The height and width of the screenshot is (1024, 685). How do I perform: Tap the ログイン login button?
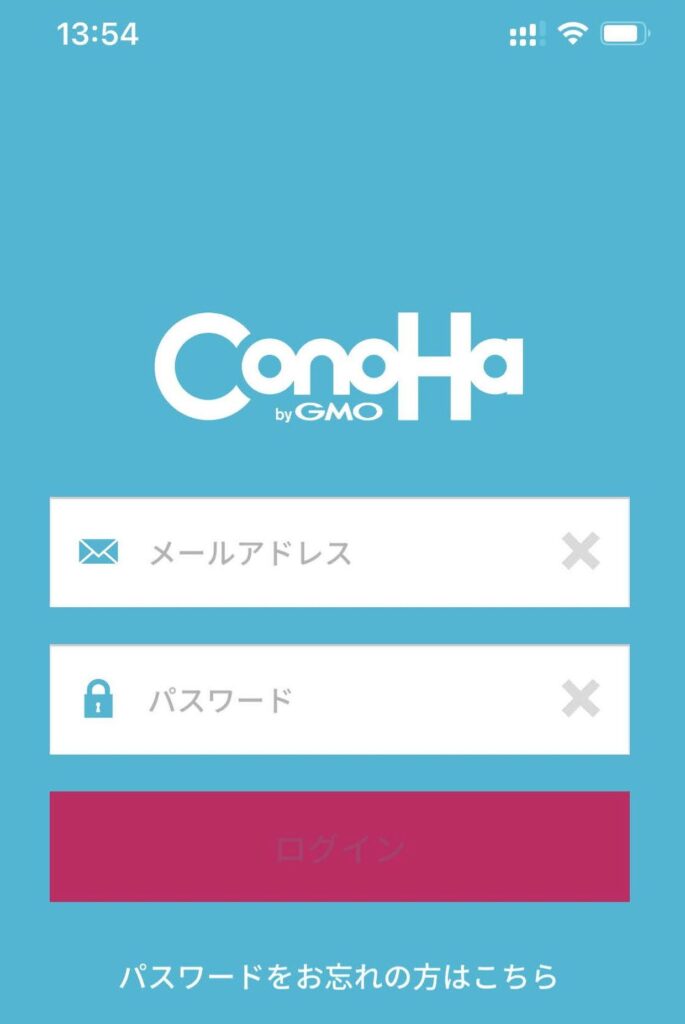(x=339, y=847)
